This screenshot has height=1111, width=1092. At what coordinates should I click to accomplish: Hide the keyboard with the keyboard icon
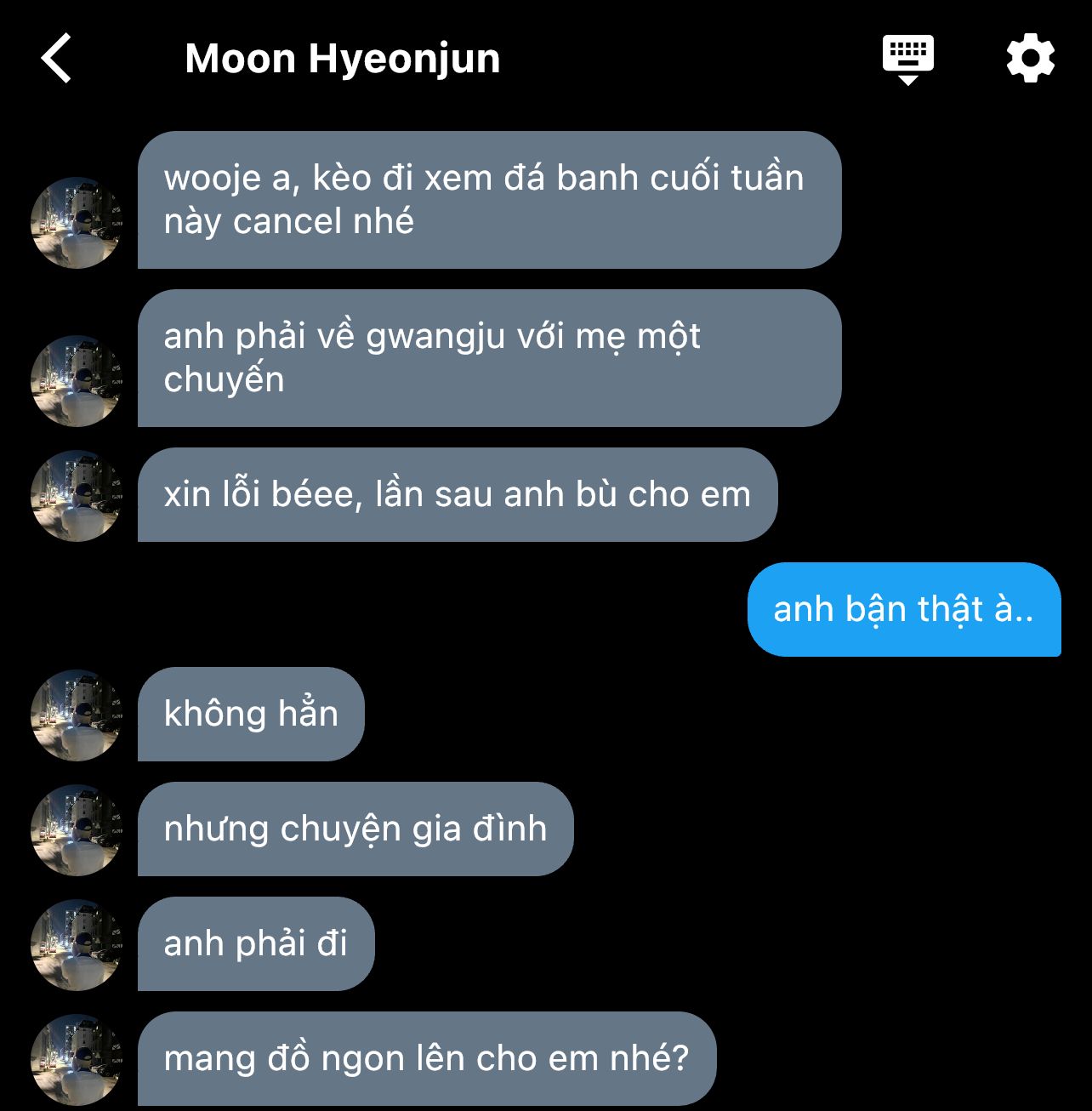(x=907, y=59)
